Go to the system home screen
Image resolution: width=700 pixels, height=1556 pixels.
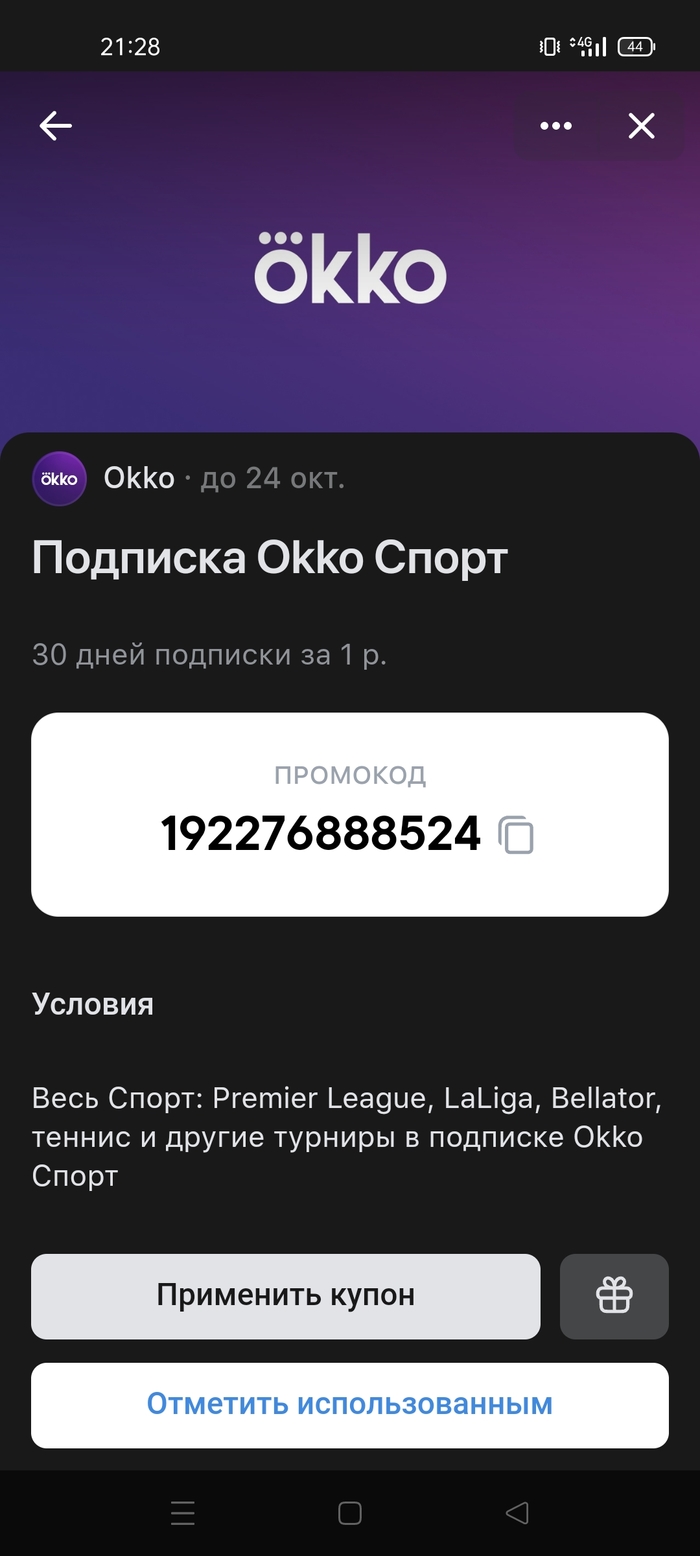[x=350, y=1513]
